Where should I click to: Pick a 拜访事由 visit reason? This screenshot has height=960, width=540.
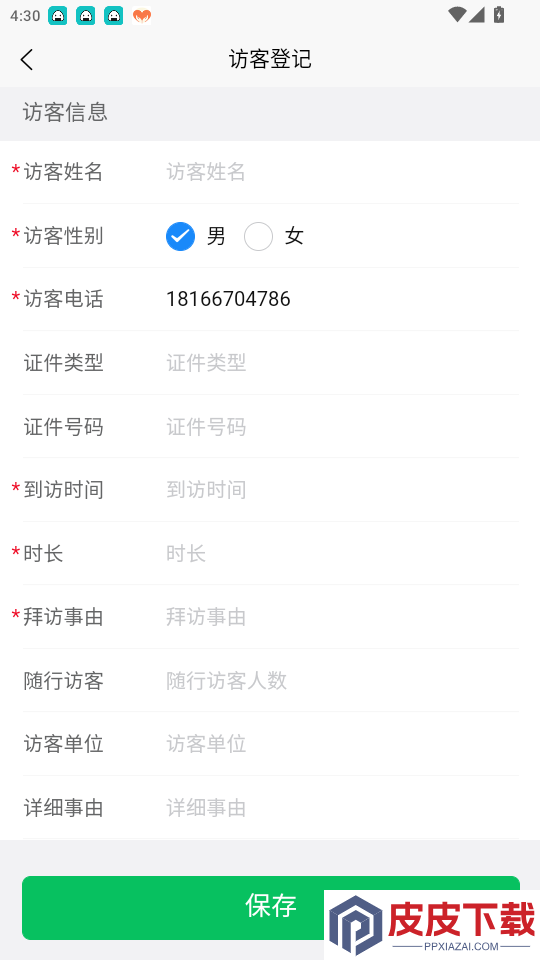[x=342, y=617]
